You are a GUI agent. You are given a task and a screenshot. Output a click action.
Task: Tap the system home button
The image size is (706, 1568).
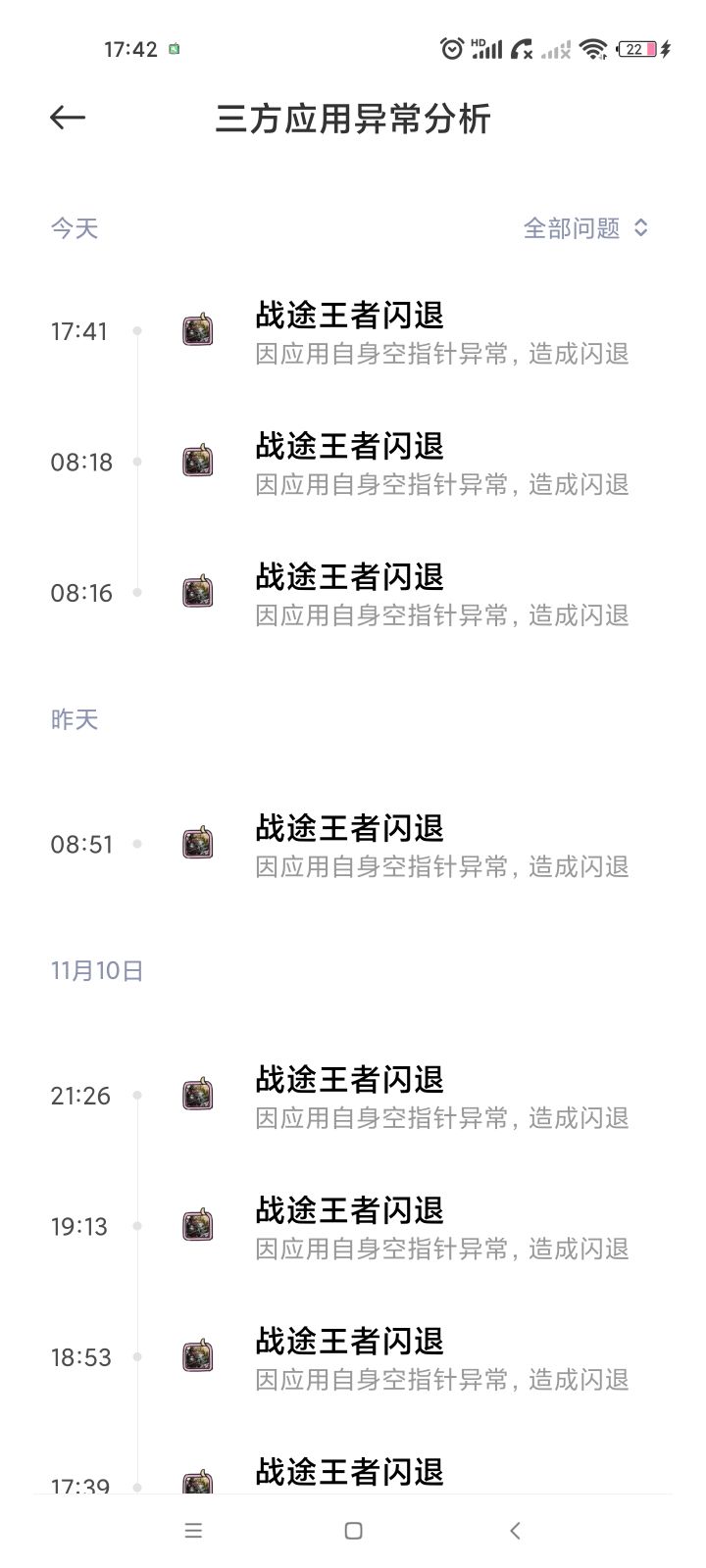[354, 1531]
